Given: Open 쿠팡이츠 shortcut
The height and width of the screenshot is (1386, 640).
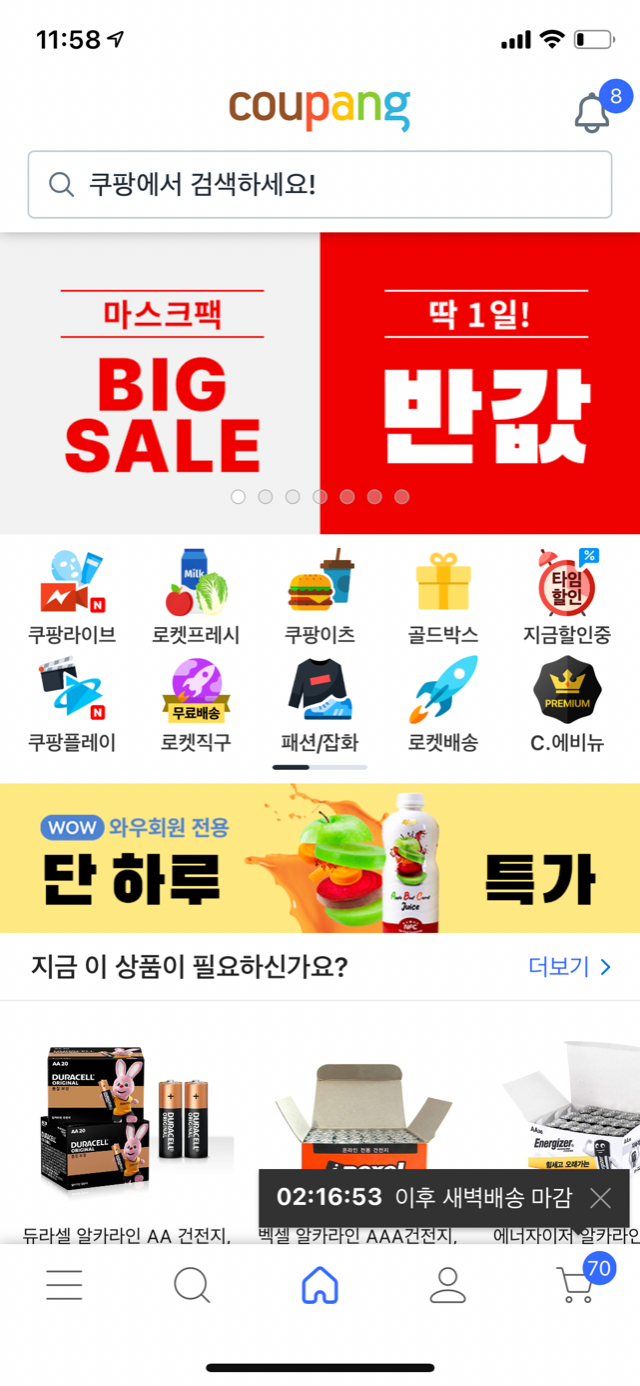Looking at the screenshot, I should coord(320,596).
